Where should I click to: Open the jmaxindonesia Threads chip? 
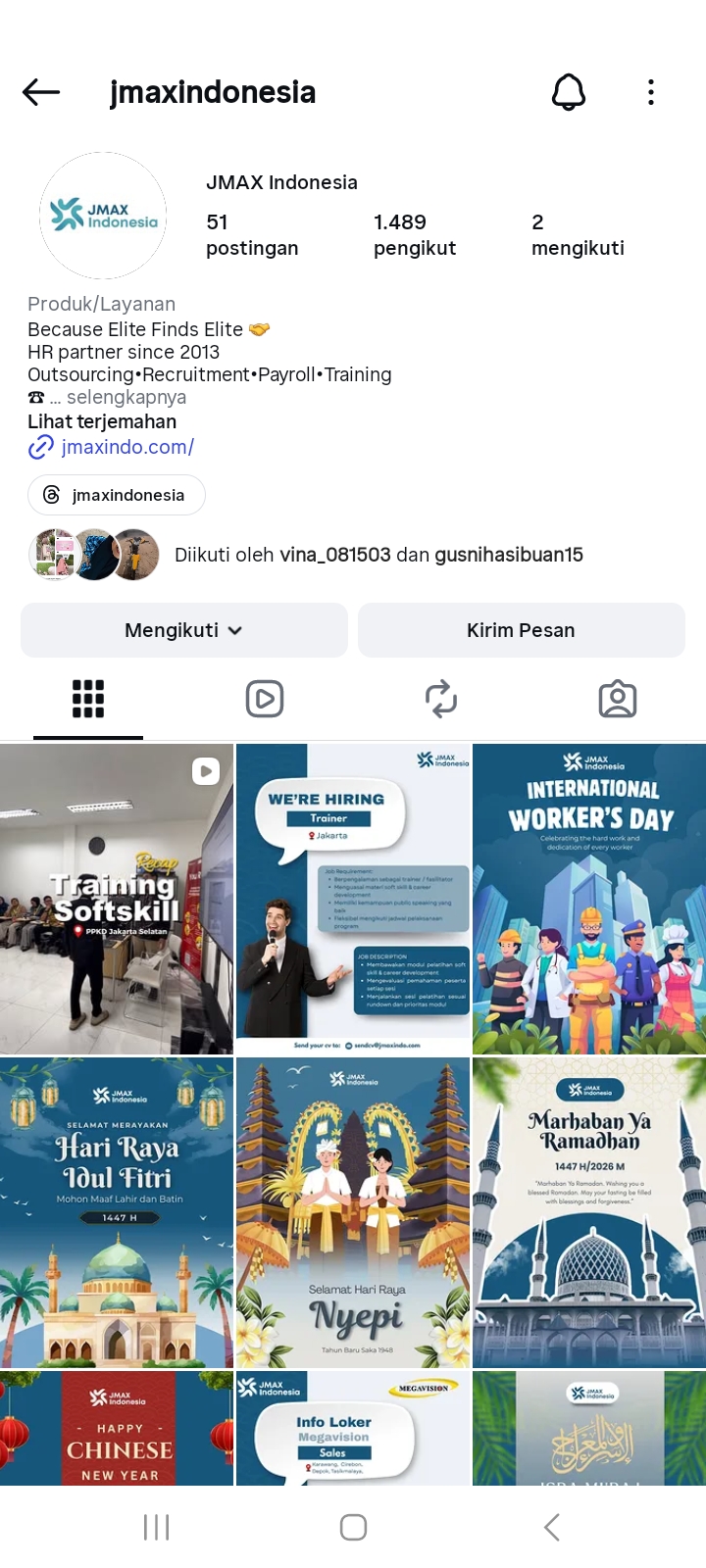(x=117, y=495)
